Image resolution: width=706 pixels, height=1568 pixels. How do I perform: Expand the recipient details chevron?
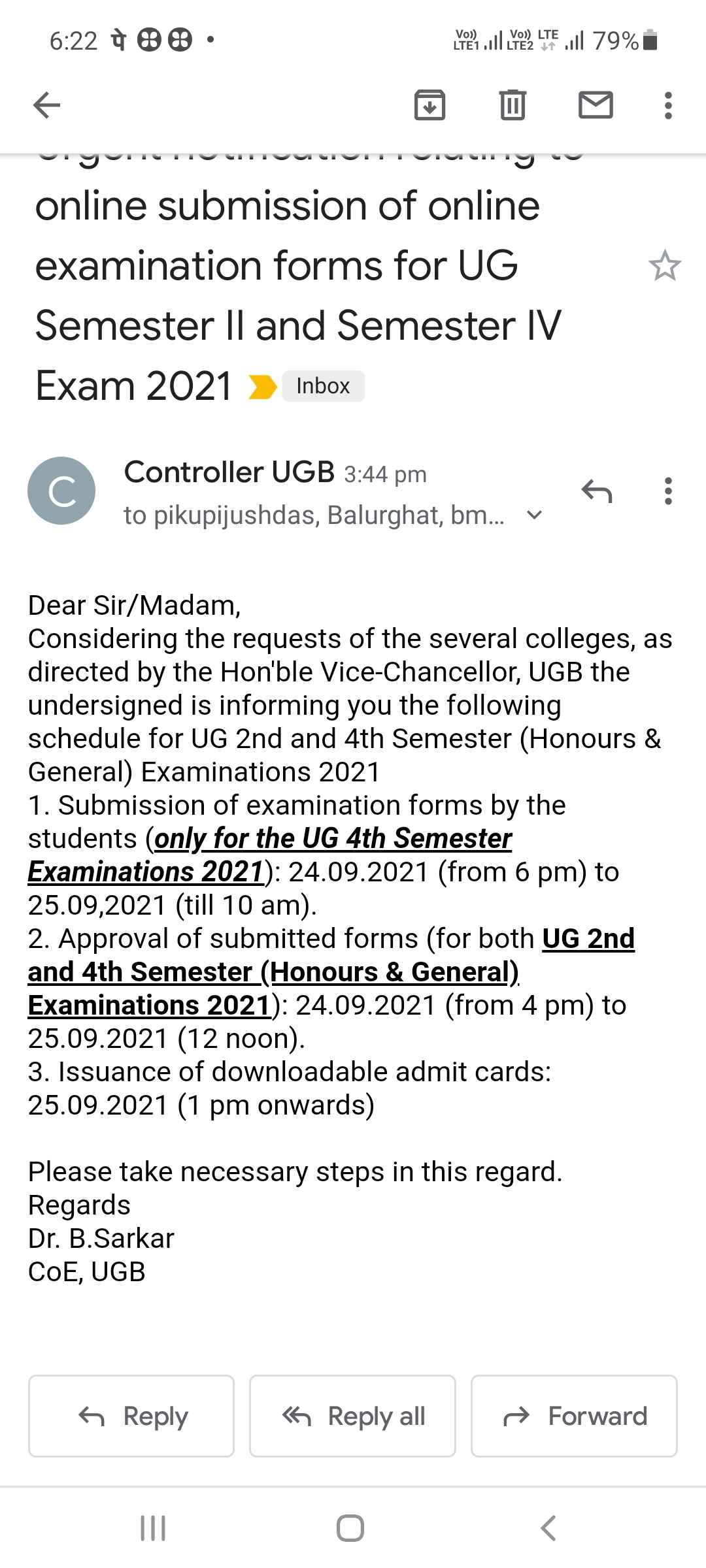[534, 515]
